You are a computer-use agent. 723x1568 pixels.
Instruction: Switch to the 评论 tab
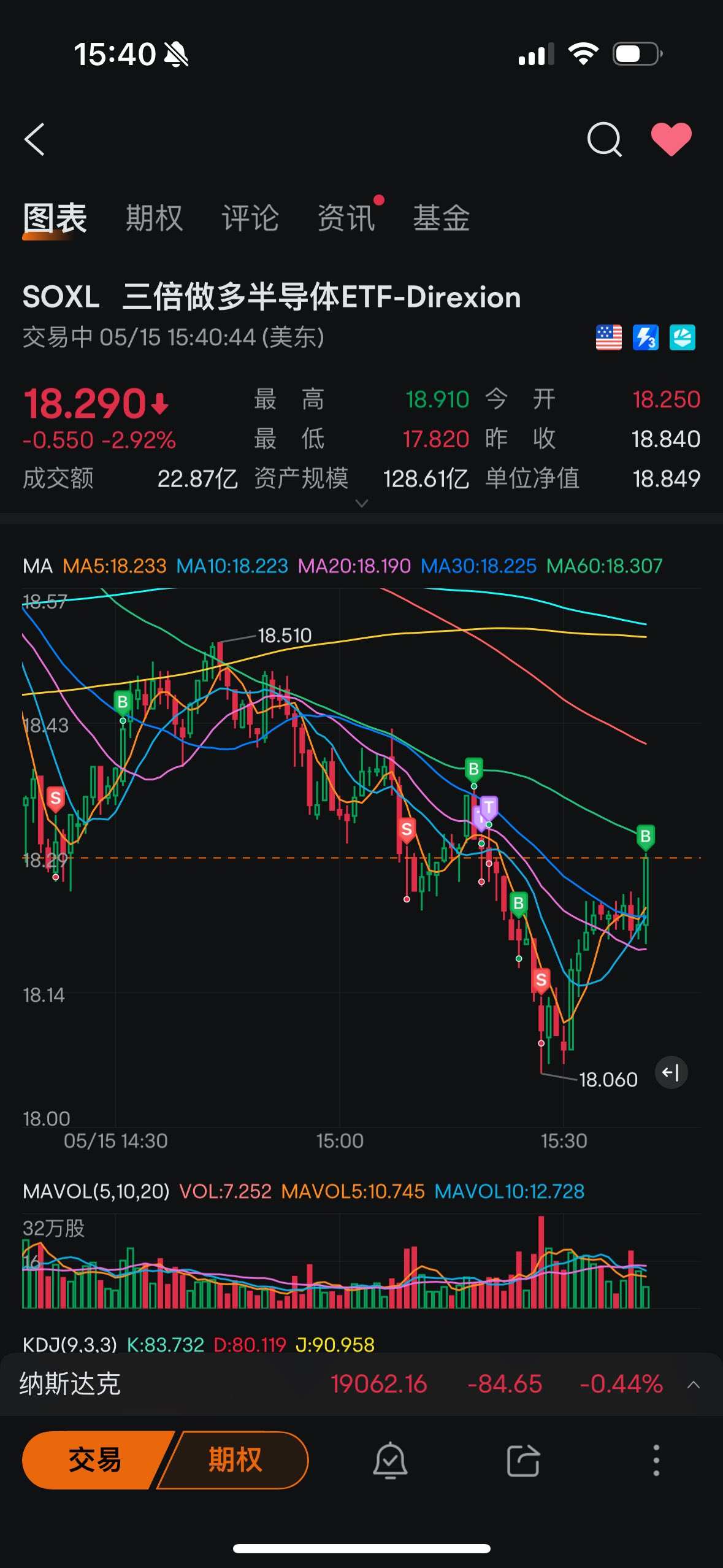pyautogui.click(x=250, y=218)
